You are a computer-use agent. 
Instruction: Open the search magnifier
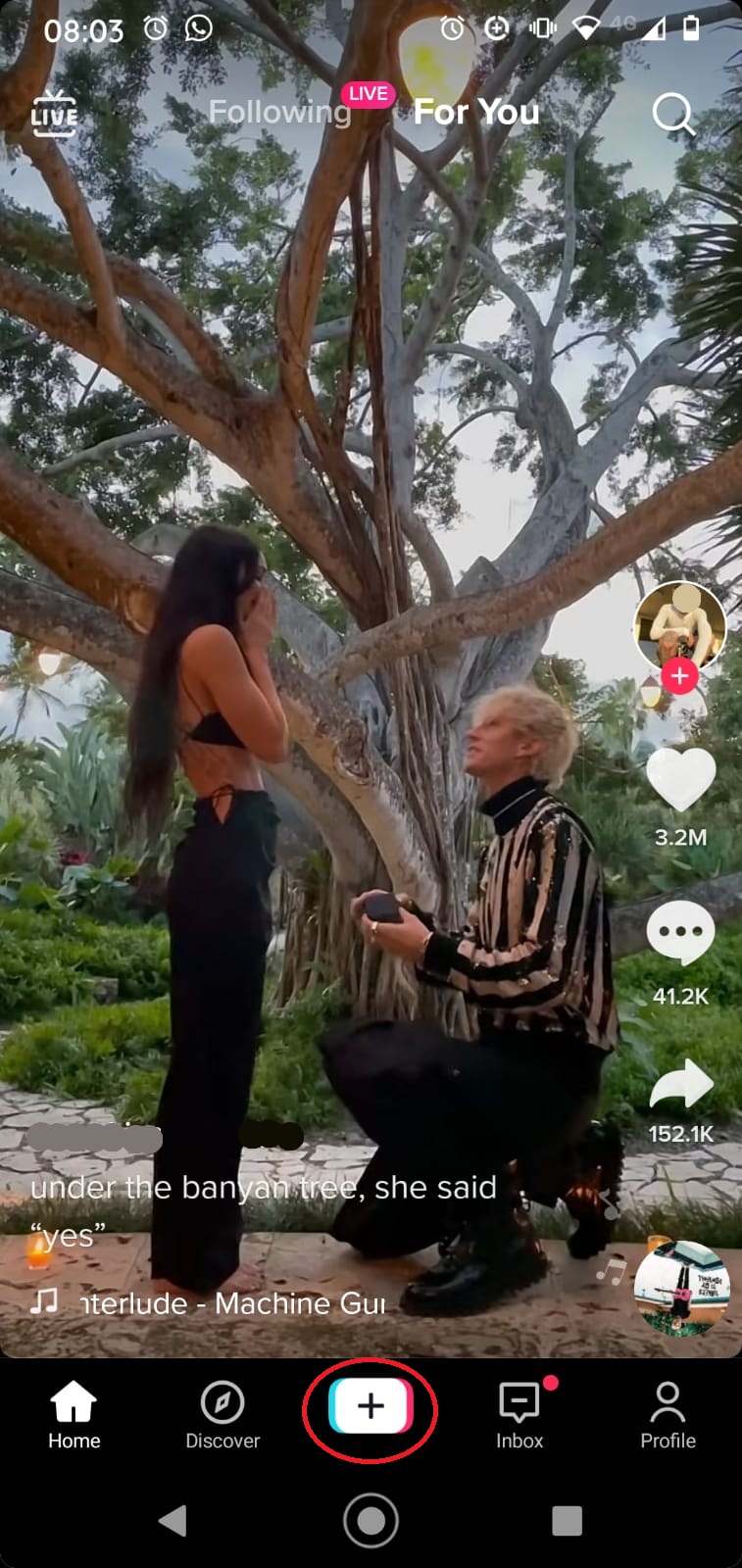coord(673,115)
